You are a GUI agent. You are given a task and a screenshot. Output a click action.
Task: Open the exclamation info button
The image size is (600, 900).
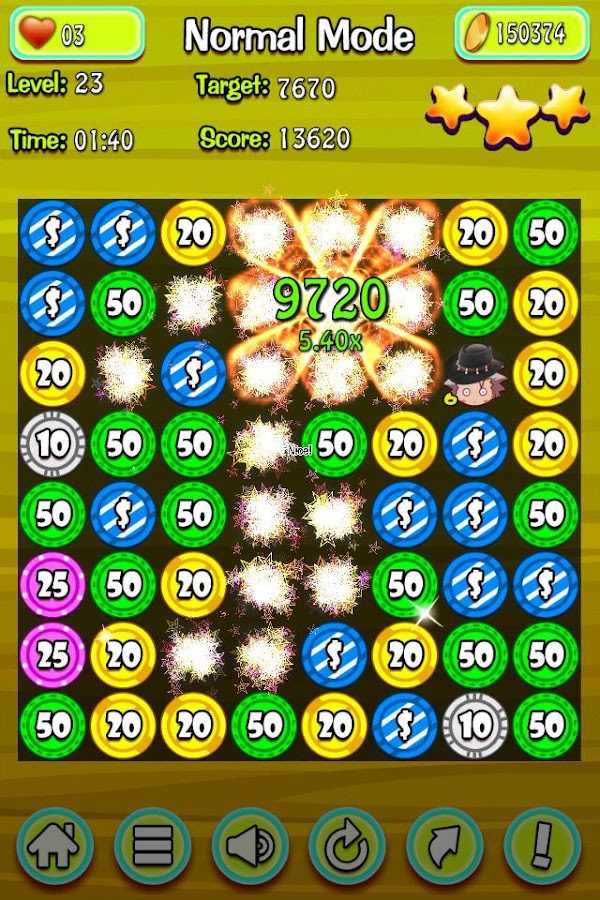542,846
